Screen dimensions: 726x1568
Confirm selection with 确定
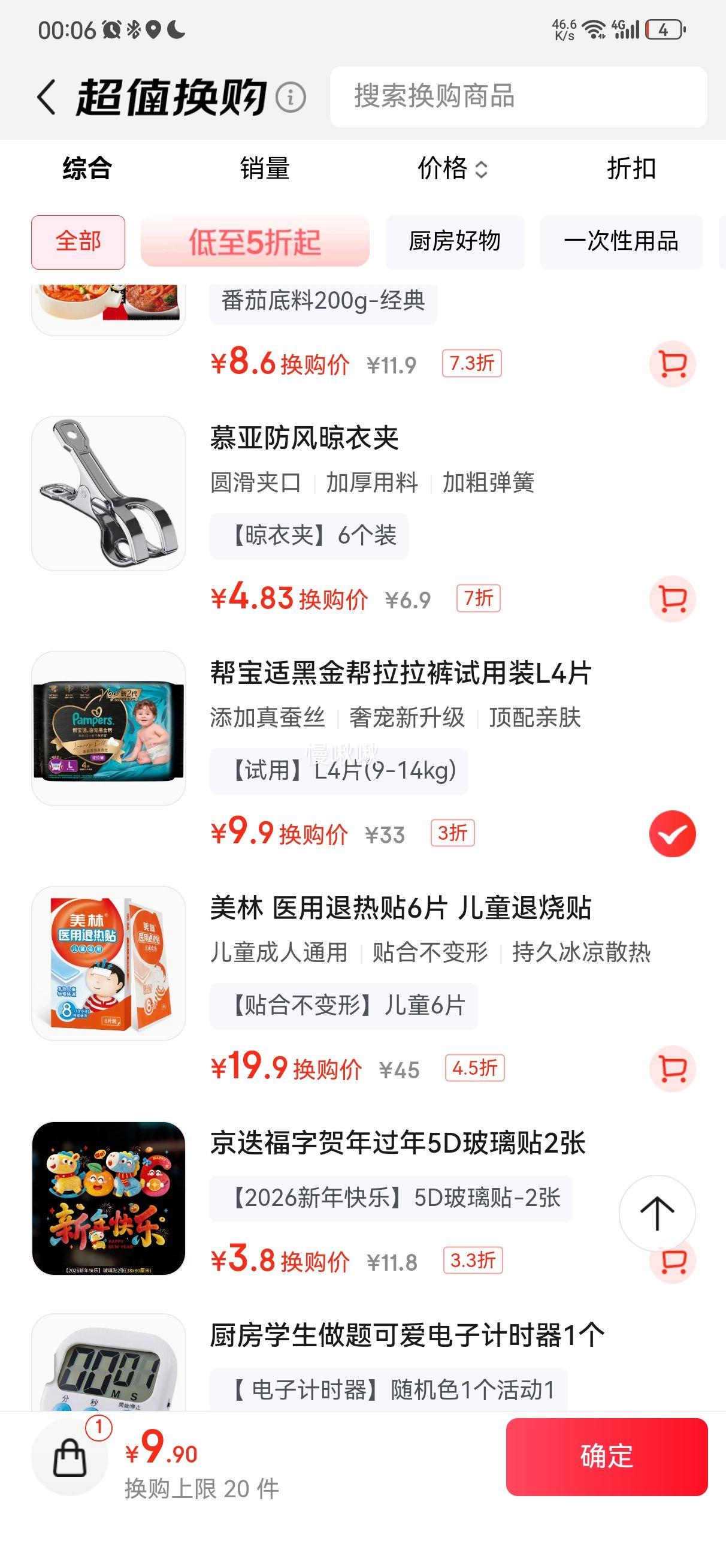pyautogui.click(x=606, y=1457)
